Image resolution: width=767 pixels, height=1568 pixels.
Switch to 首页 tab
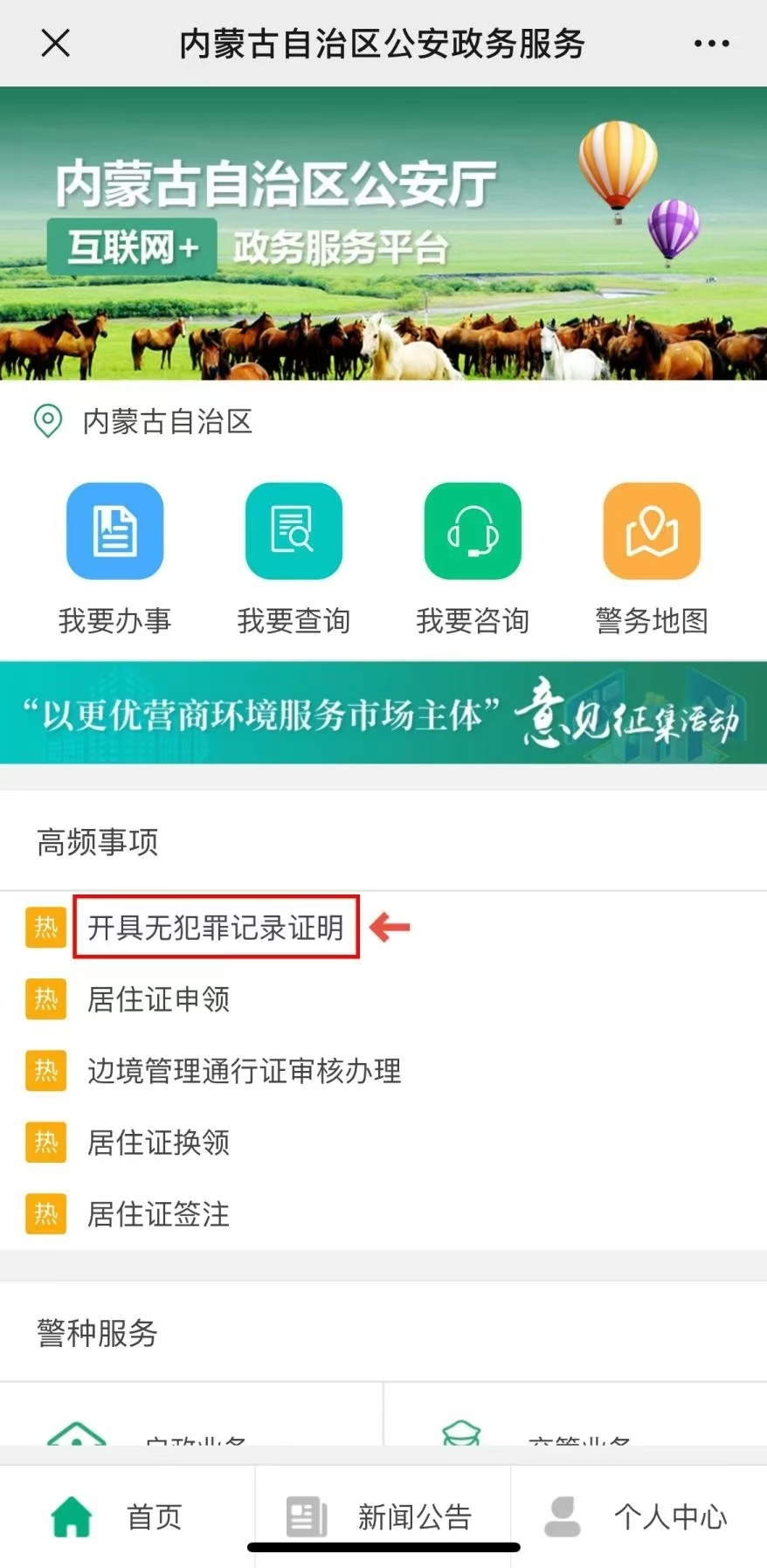click(118, 1516)
